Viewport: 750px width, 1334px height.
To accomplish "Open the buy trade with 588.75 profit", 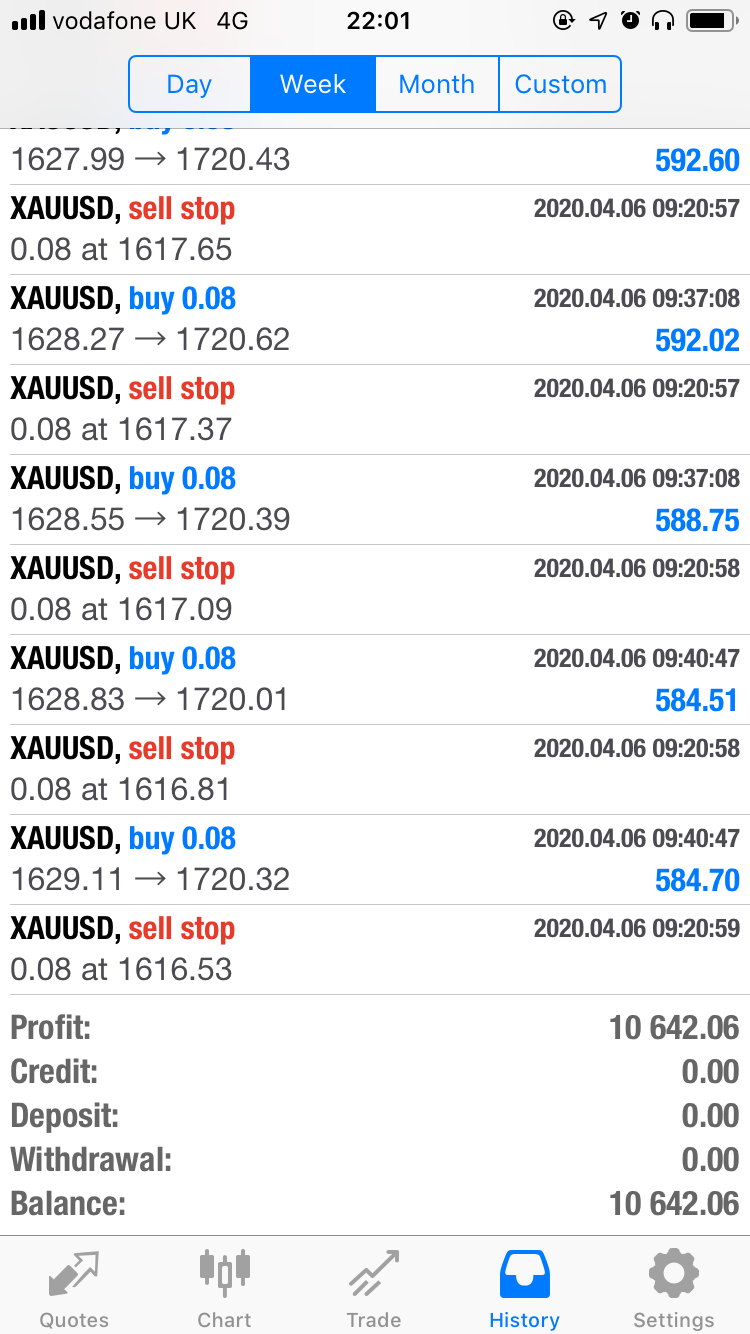I will click(x=375, y=500).
